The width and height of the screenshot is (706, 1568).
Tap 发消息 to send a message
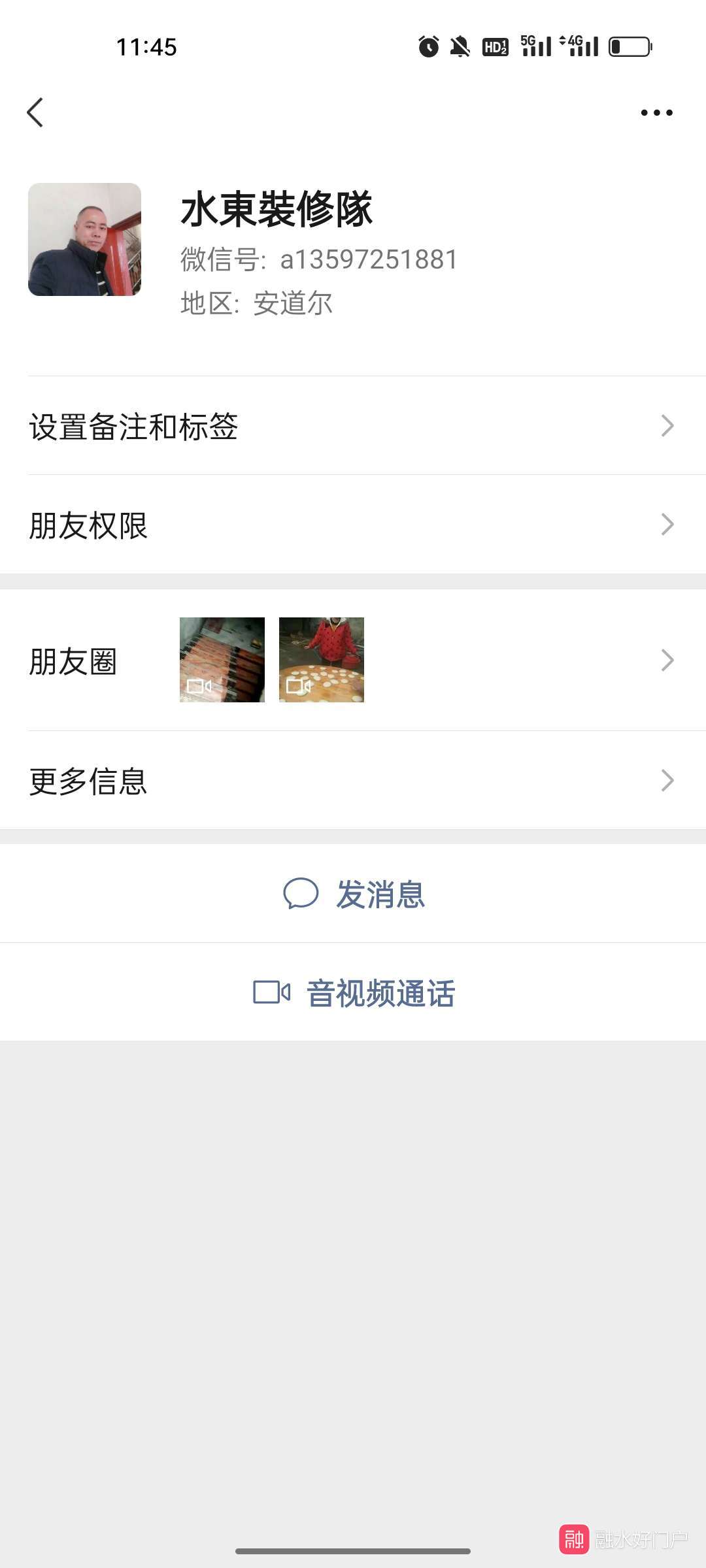click(x=353, y=893)
